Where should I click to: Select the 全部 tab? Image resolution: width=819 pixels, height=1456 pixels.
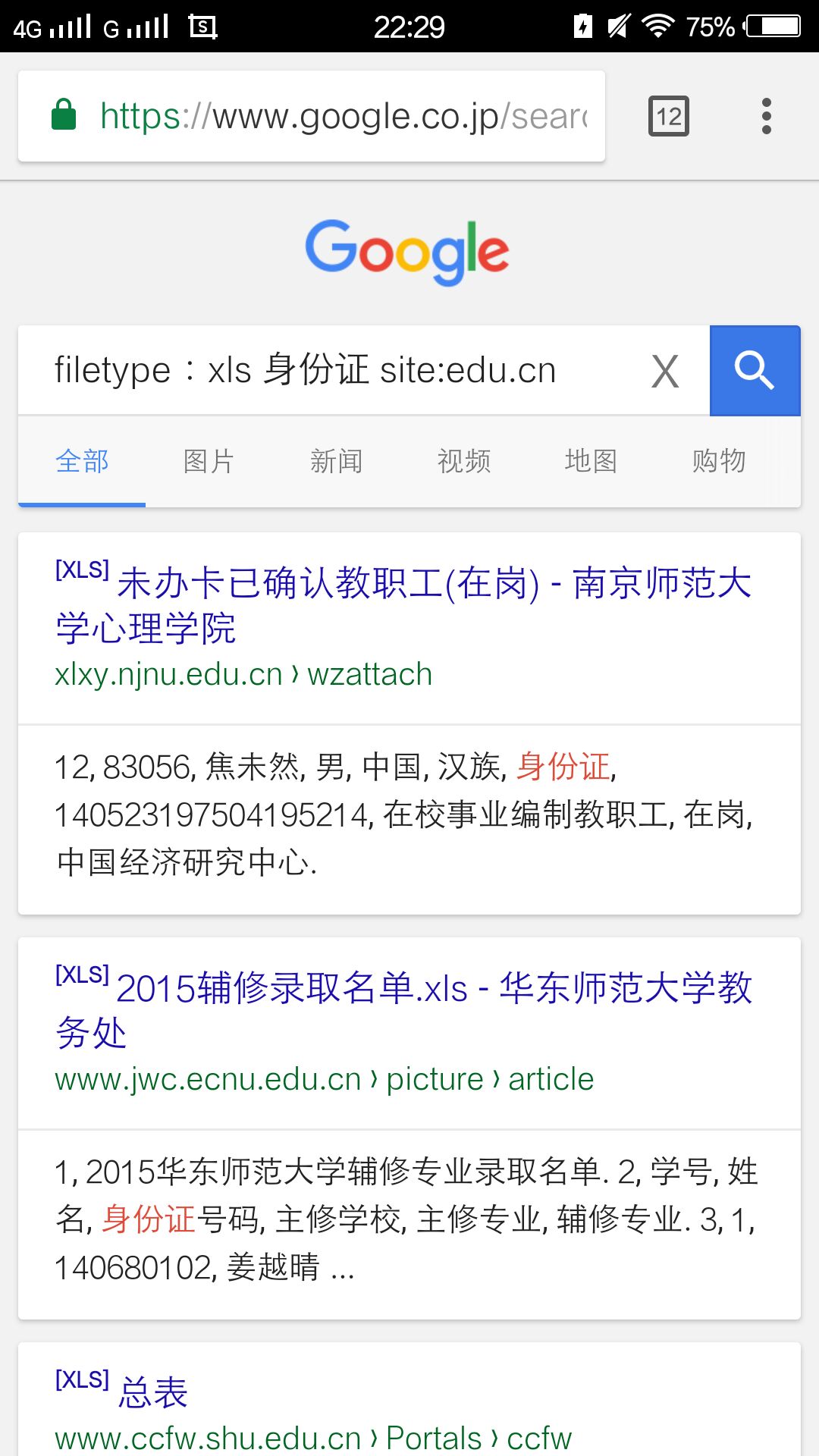click(82, 460)
